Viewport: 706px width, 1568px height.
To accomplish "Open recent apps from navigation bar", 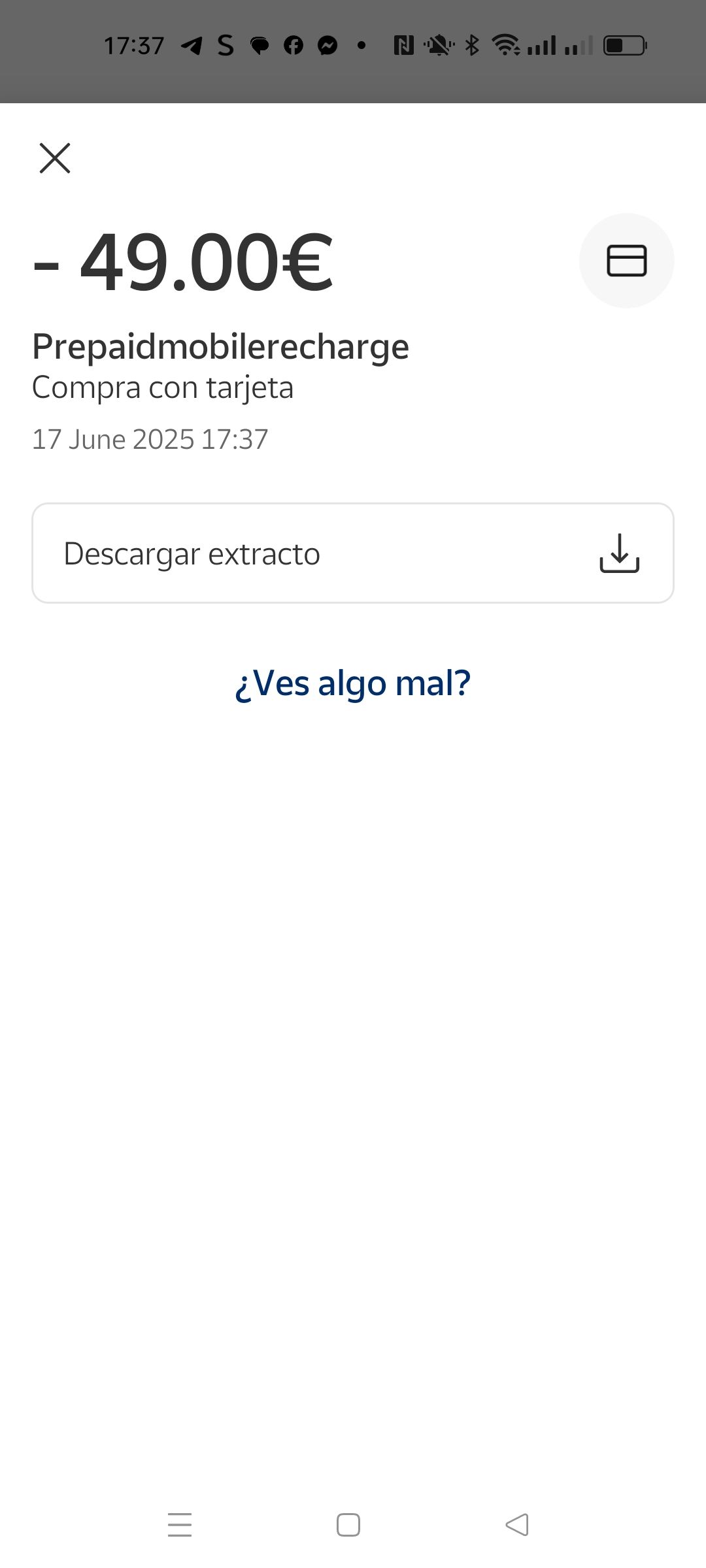I will [x=180, y=1525].
